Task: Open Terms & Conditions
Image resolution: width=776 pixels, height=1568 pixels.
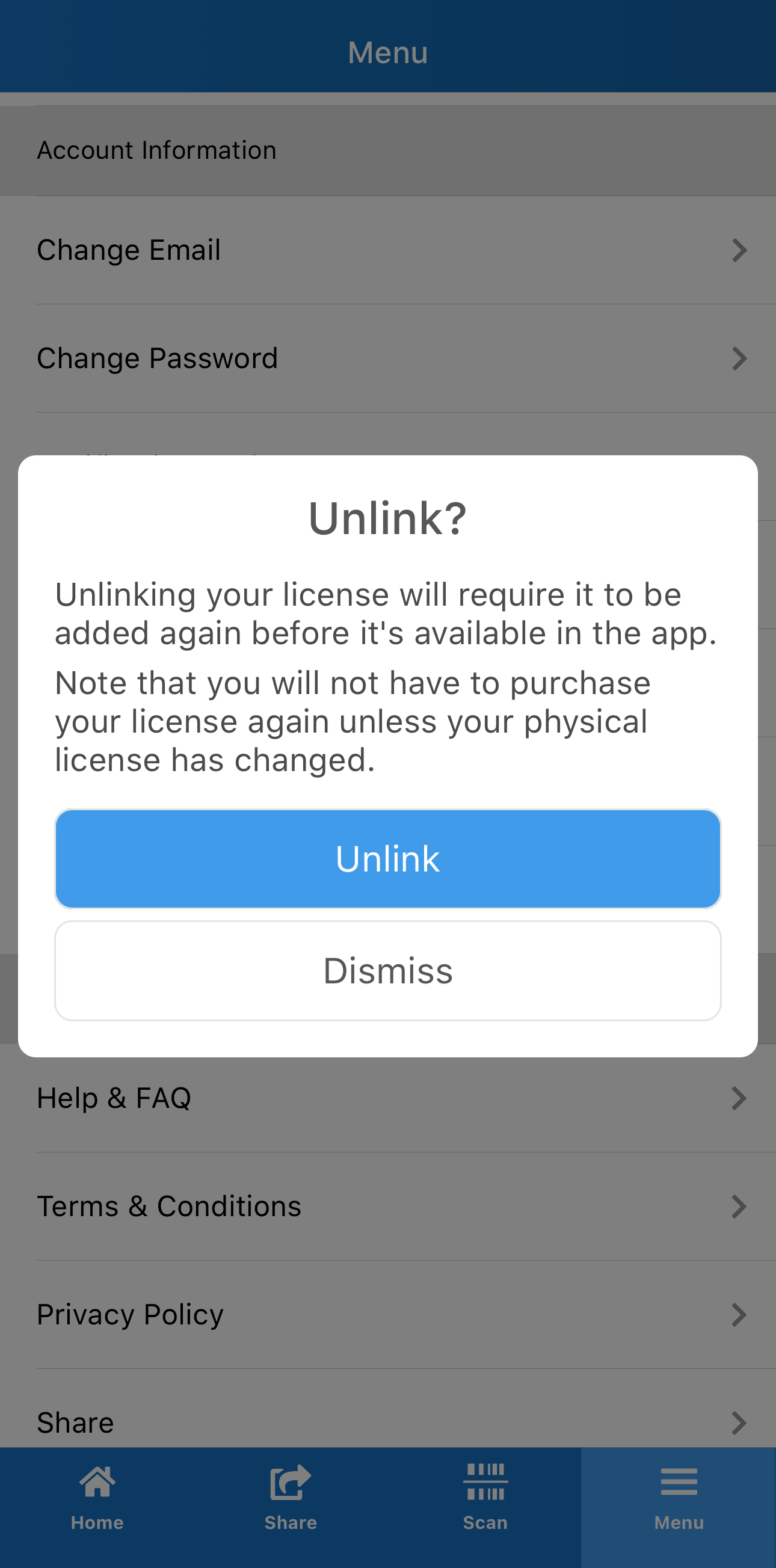Action: pyautogui.click(x=387, y=1207)
